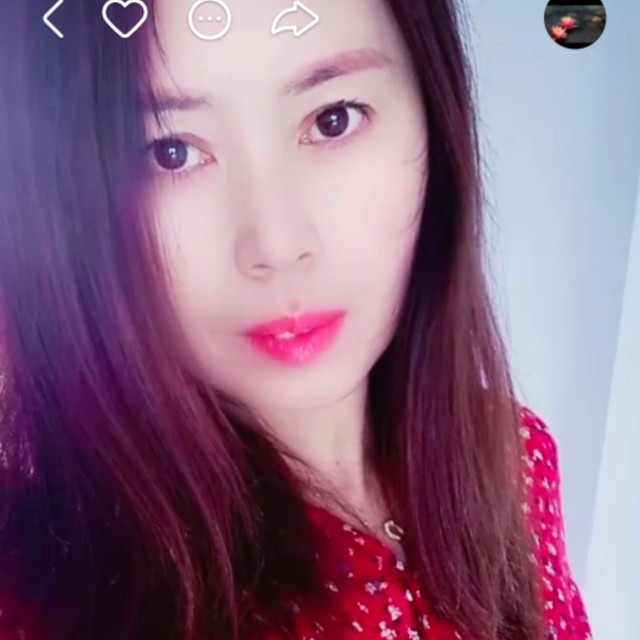Like this video with the heart icon
The image size is (640, 640).
click(x=125, y=19)
